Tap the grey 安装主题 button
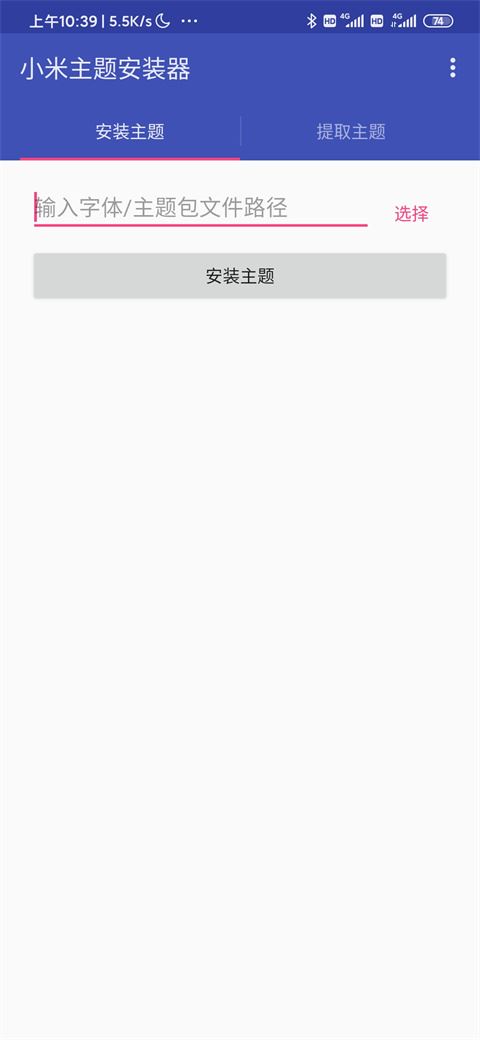The image size is (480, 1040). pyautogui.click(x=240, y=276)
